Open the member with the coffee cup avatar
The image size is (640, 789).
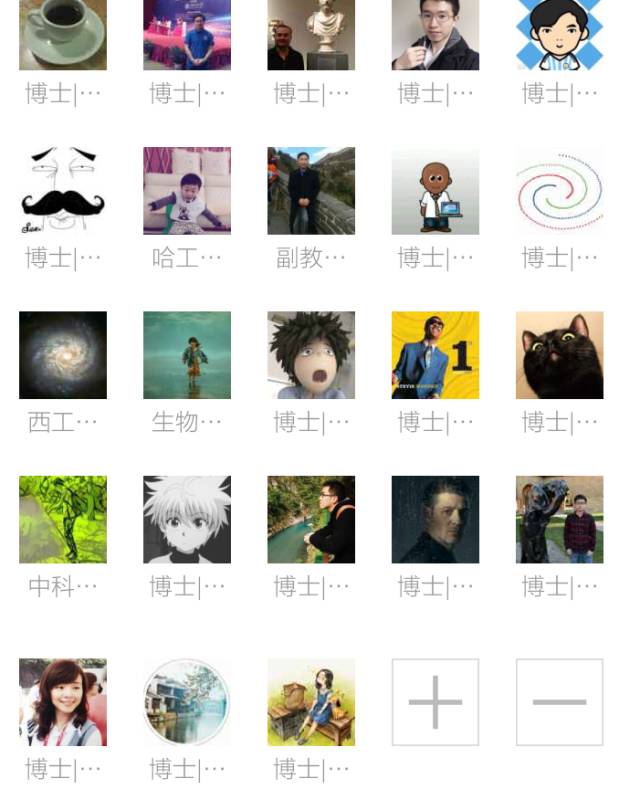point(63,35)
